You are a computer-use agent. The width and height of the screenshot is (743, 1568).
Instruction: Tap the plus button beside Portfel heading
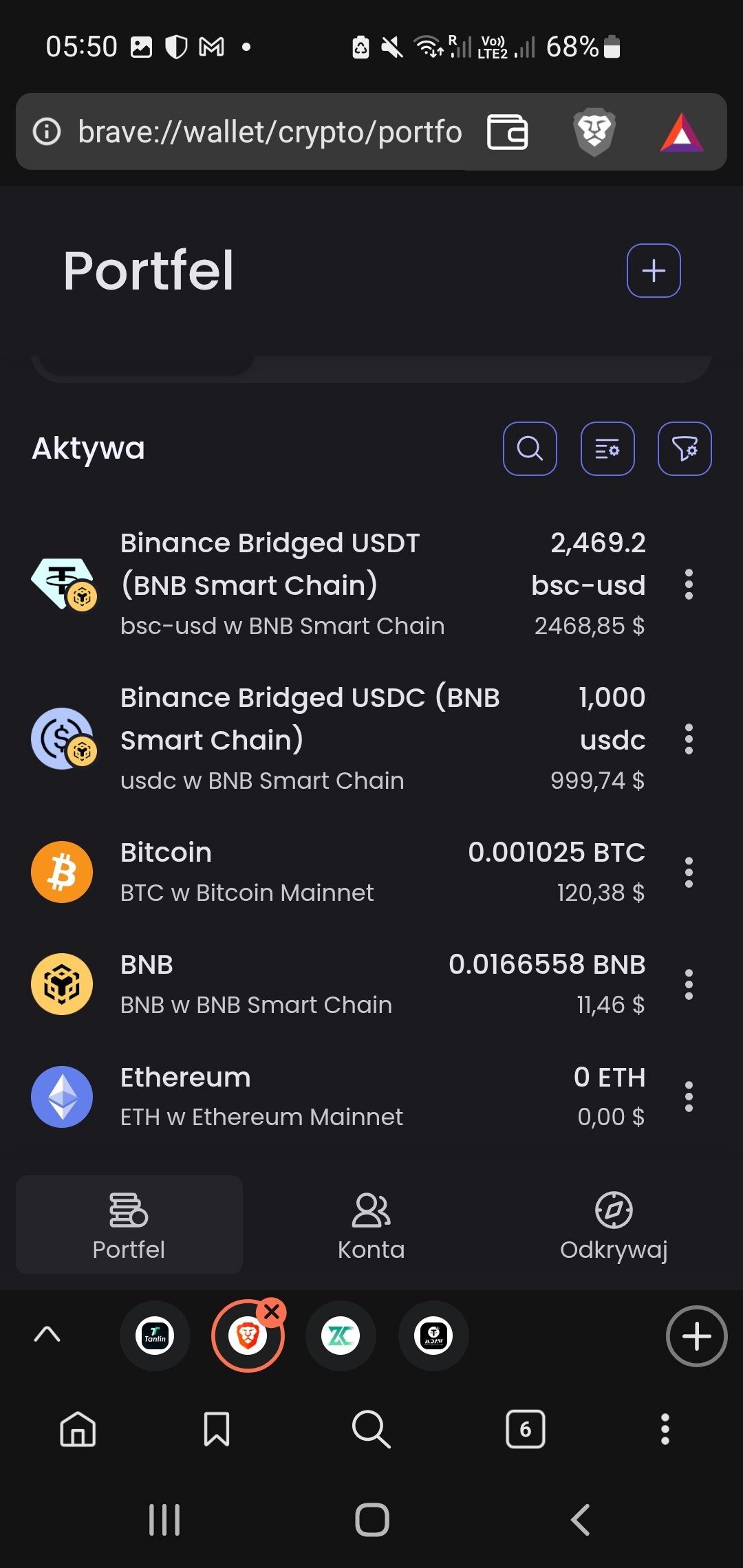click(654, 271)
